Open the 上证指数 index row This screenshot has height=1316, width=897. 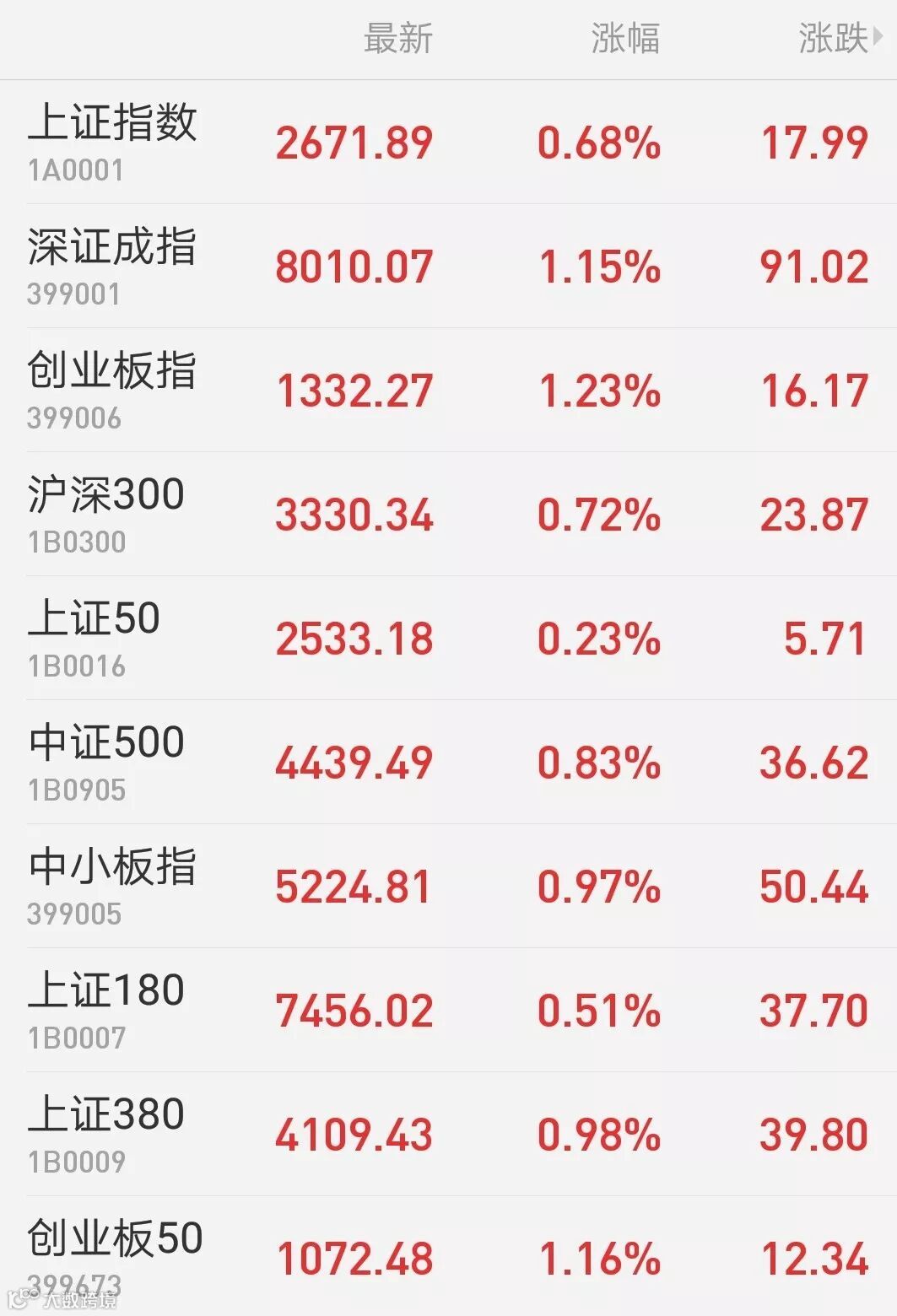[448, 142]
